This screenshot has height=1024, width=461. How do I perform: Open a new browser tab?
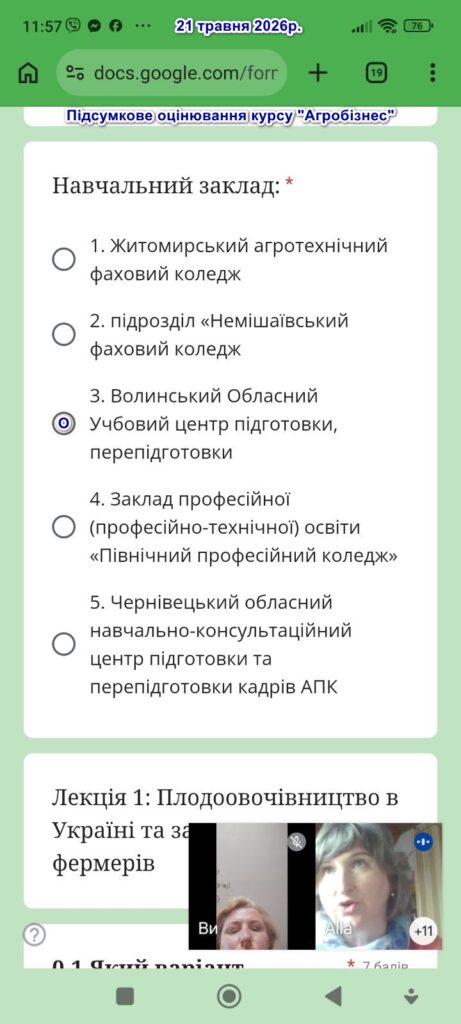tap(317, 73)
